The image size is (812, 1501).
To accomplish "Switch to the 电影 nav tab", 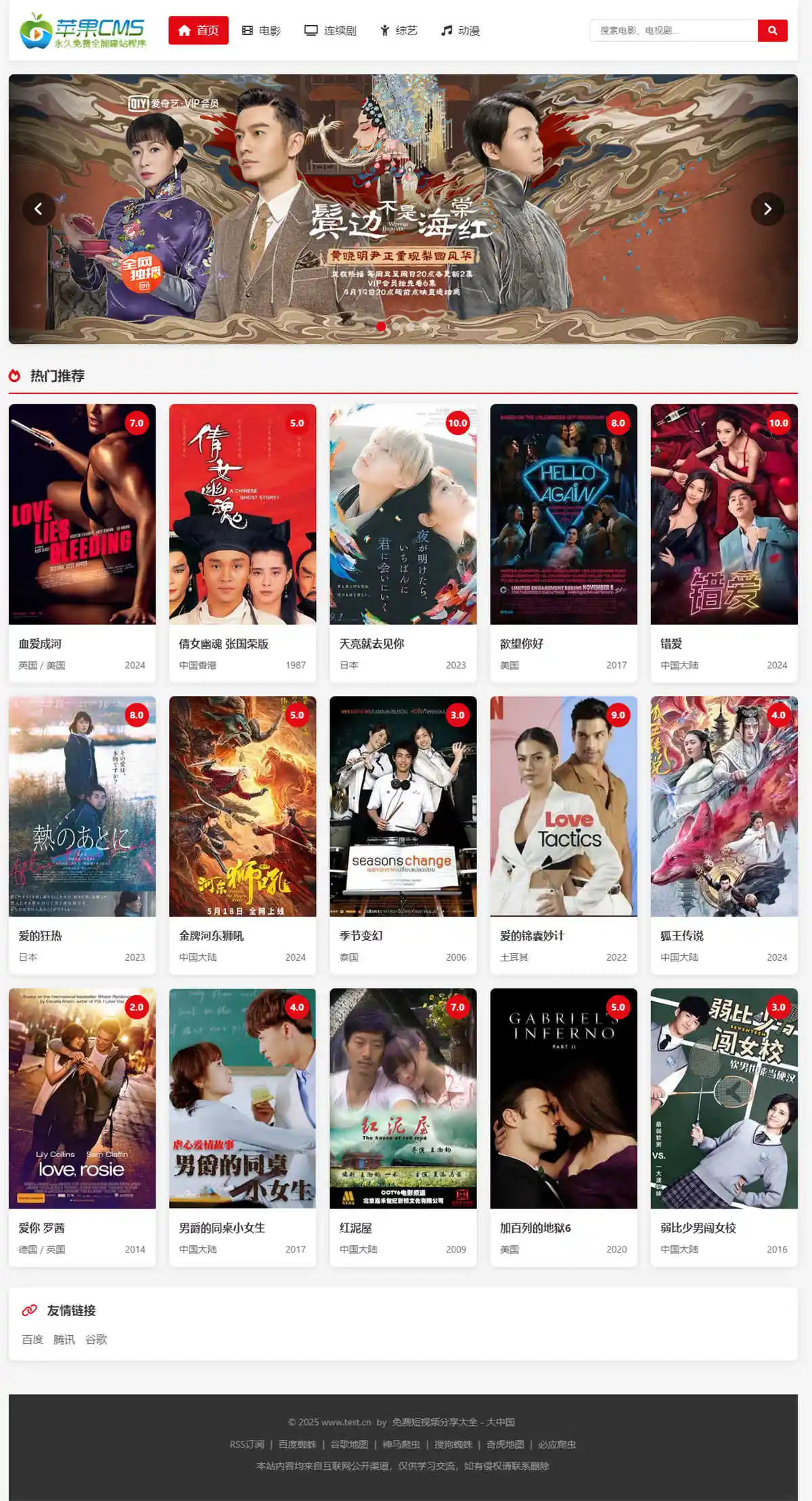I will click(x=261, y=30).
